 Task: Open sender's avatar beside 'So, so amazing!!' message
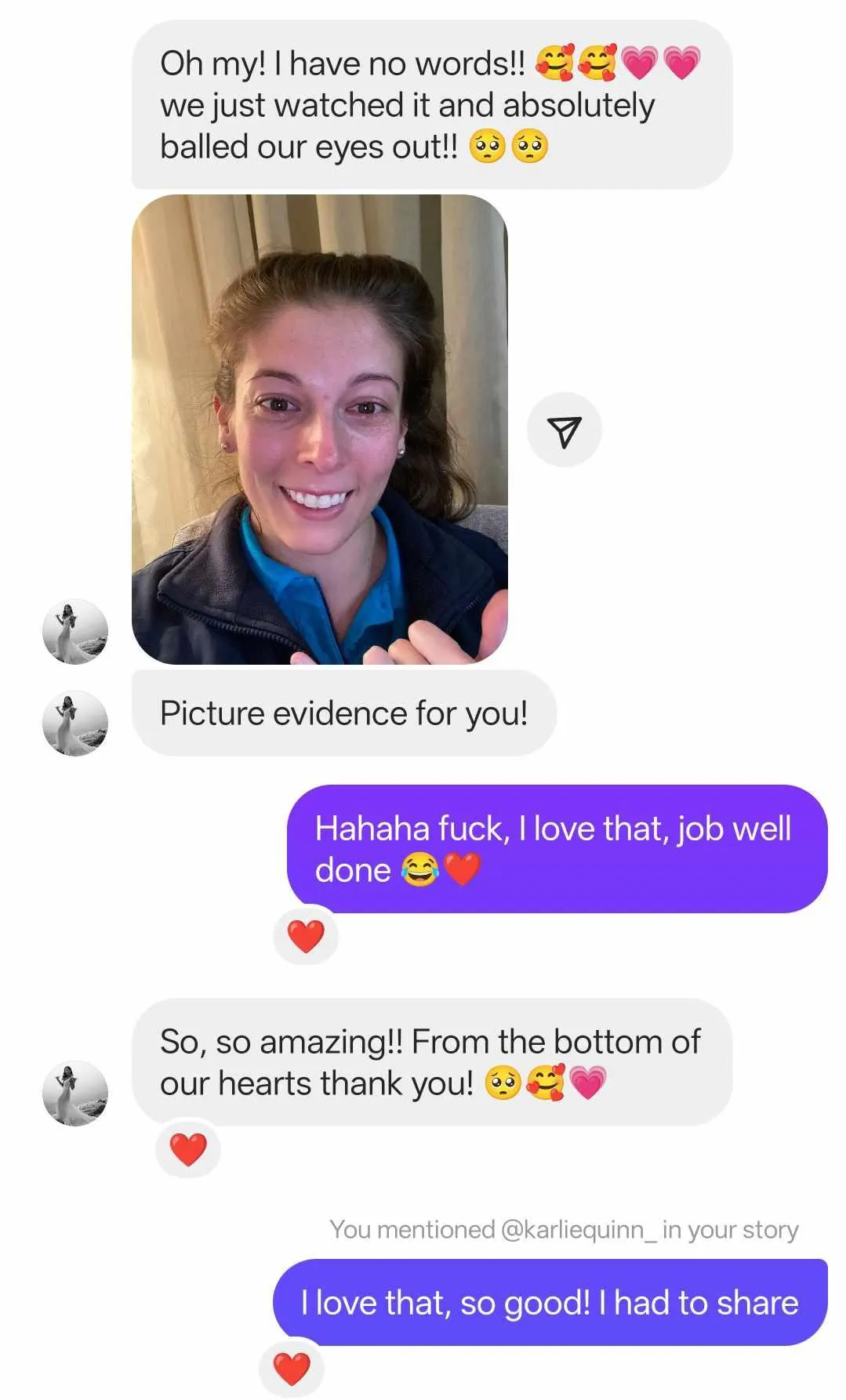[74, 1094]
